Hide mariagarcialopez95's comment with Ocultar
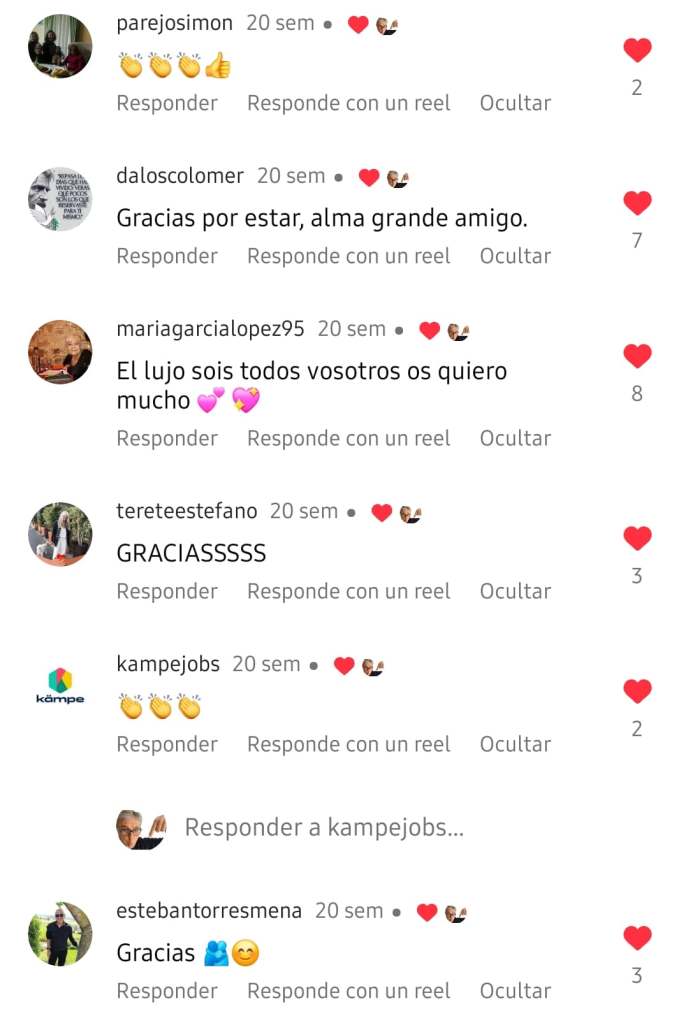 click(x=515, y=438)
